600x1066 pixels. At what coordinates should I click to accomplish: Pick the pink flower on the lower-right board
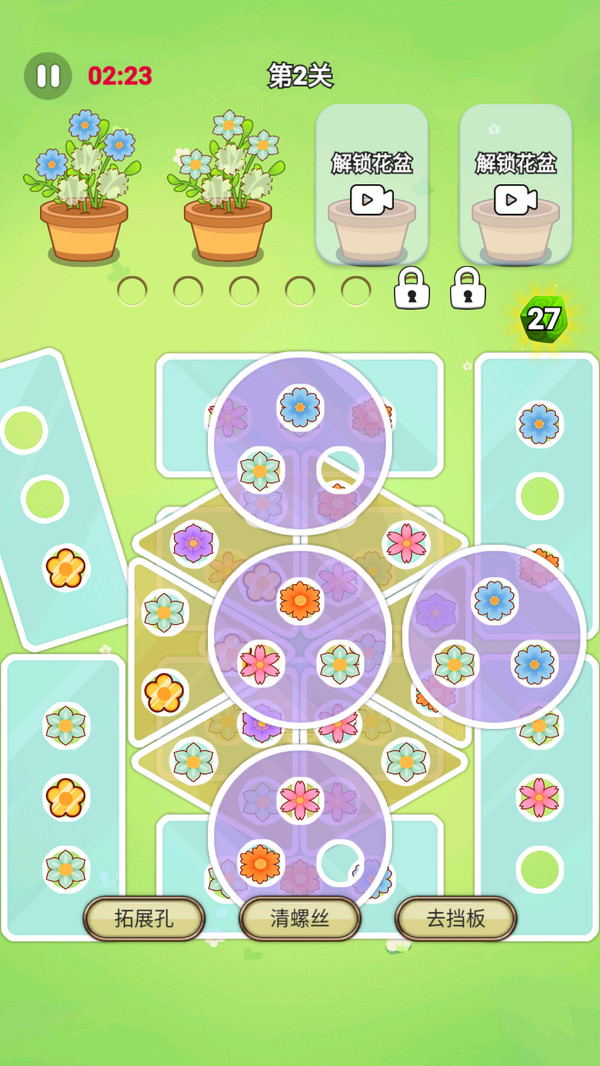(540, 797)
